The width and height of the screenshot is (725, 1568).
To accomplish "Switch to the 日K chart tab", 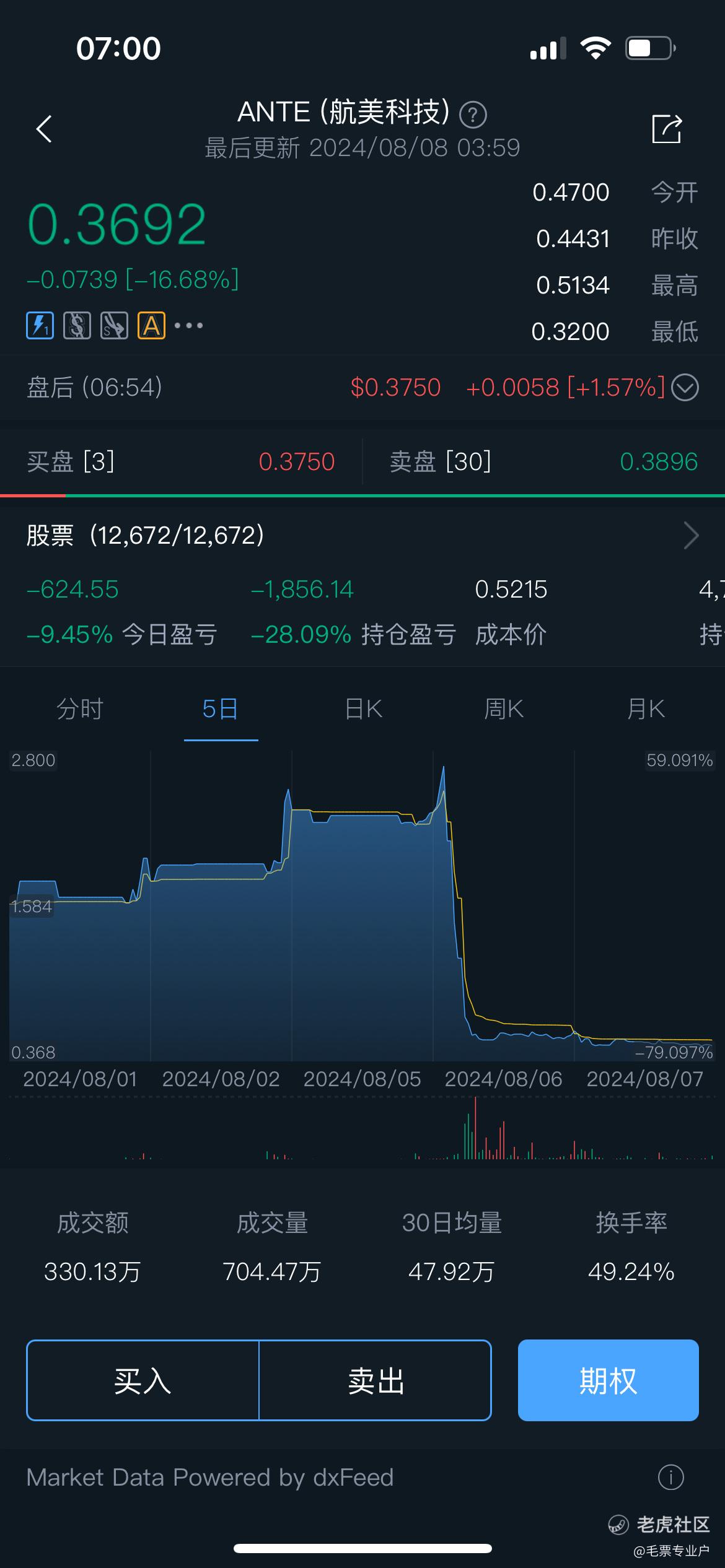I will click(363, 709).
